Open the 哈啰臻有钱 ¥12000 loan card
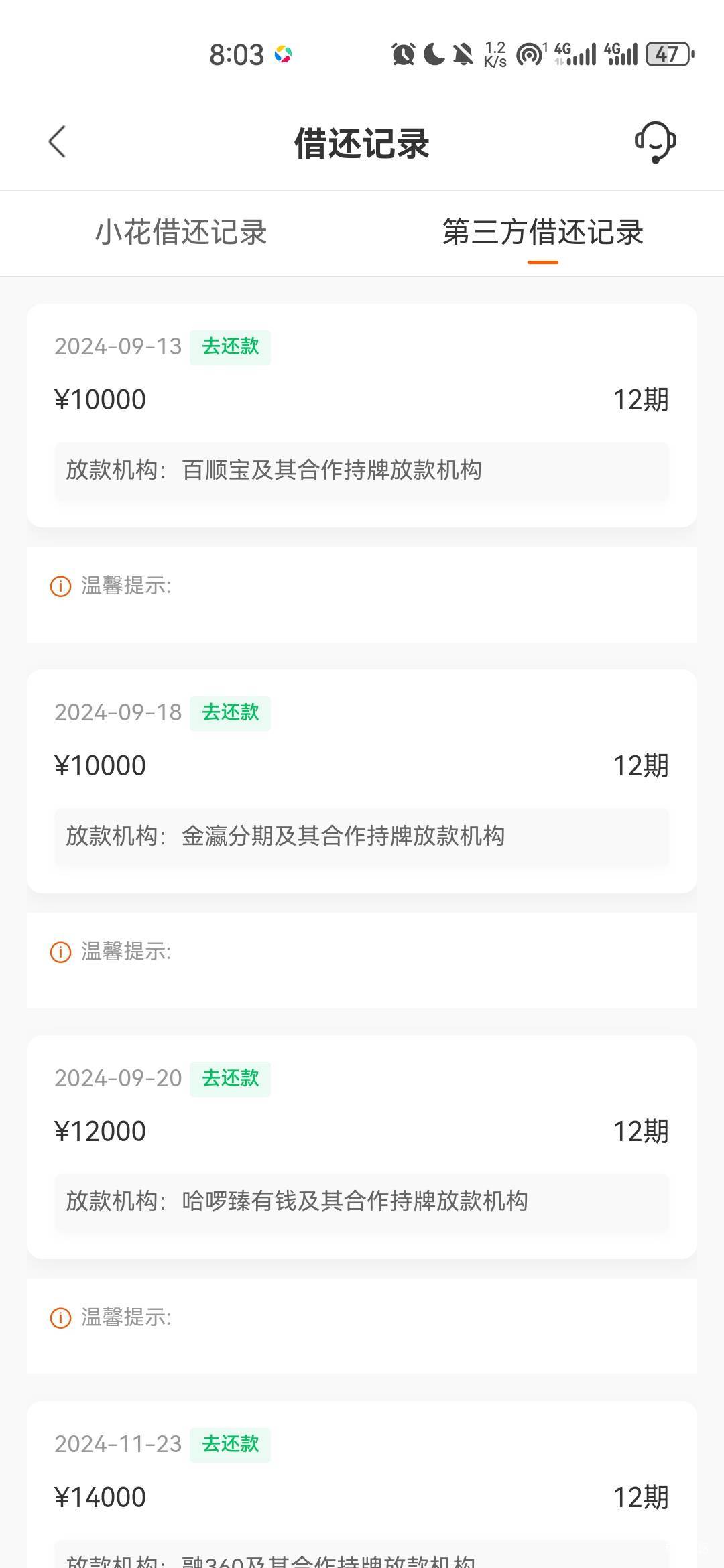Screen dimensions: 724x1568 point(362,1147)
